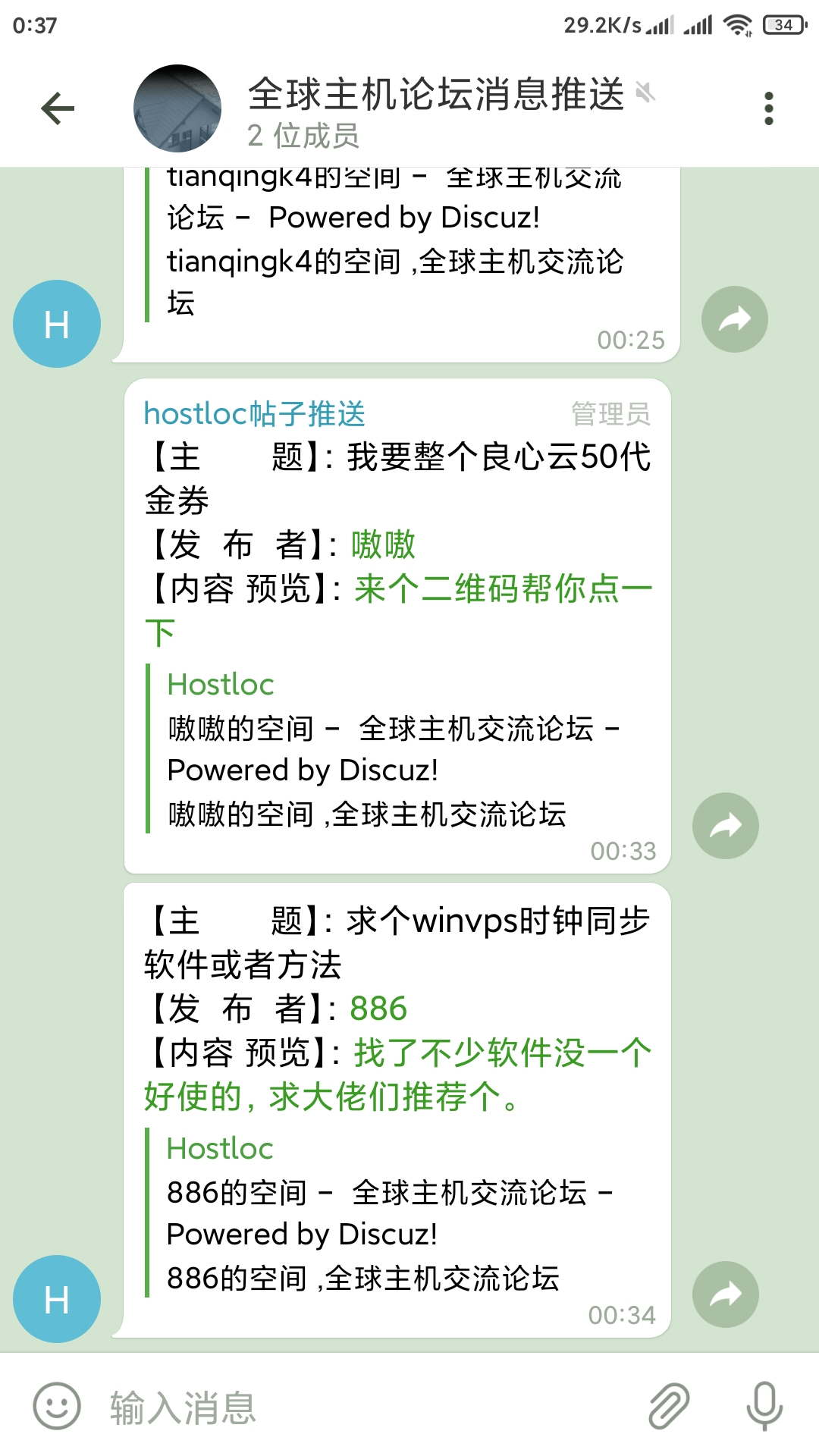
Task: Open publisher link 嗷嗷
Action: point(383,544)
